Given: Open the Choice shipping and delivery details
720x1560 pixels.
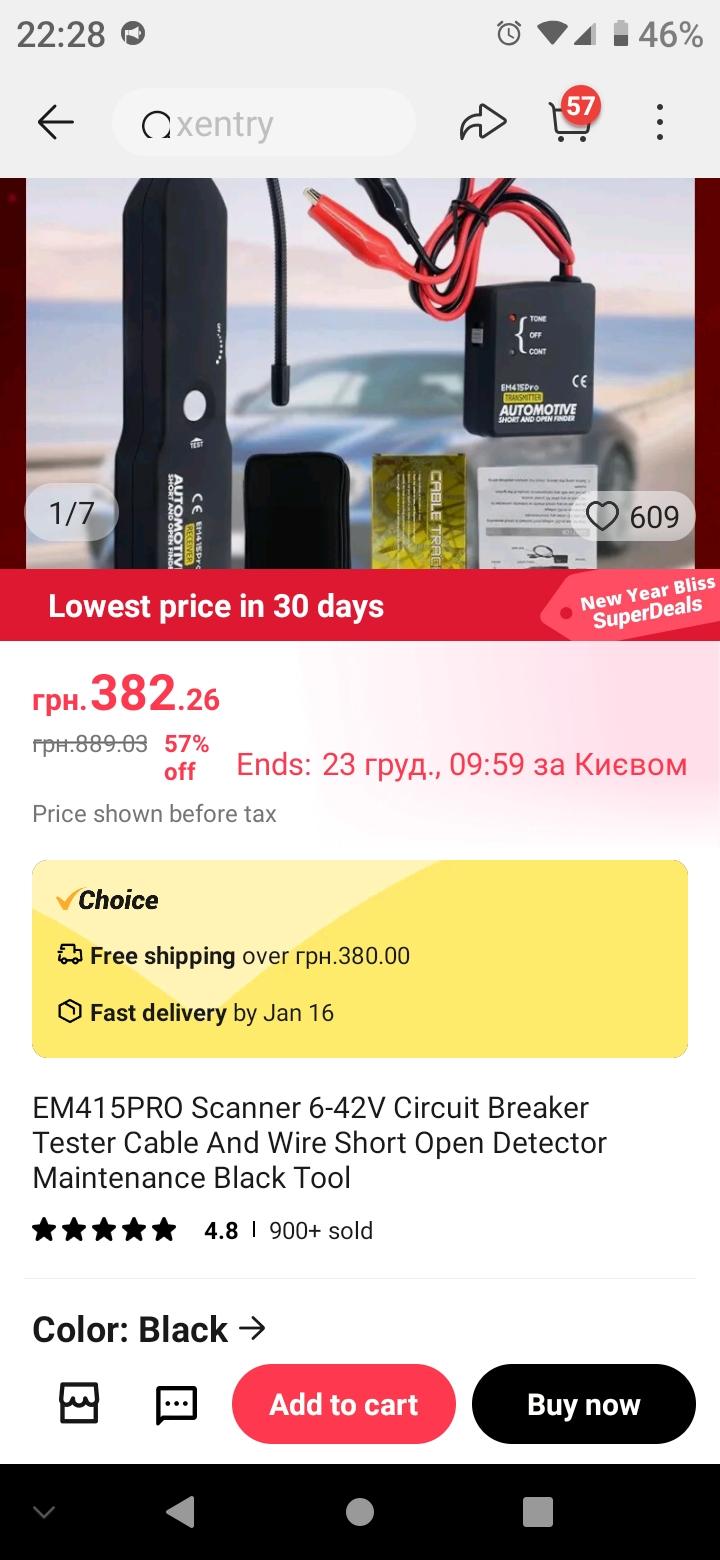Looking at the screenshot, I should [360, 958].
